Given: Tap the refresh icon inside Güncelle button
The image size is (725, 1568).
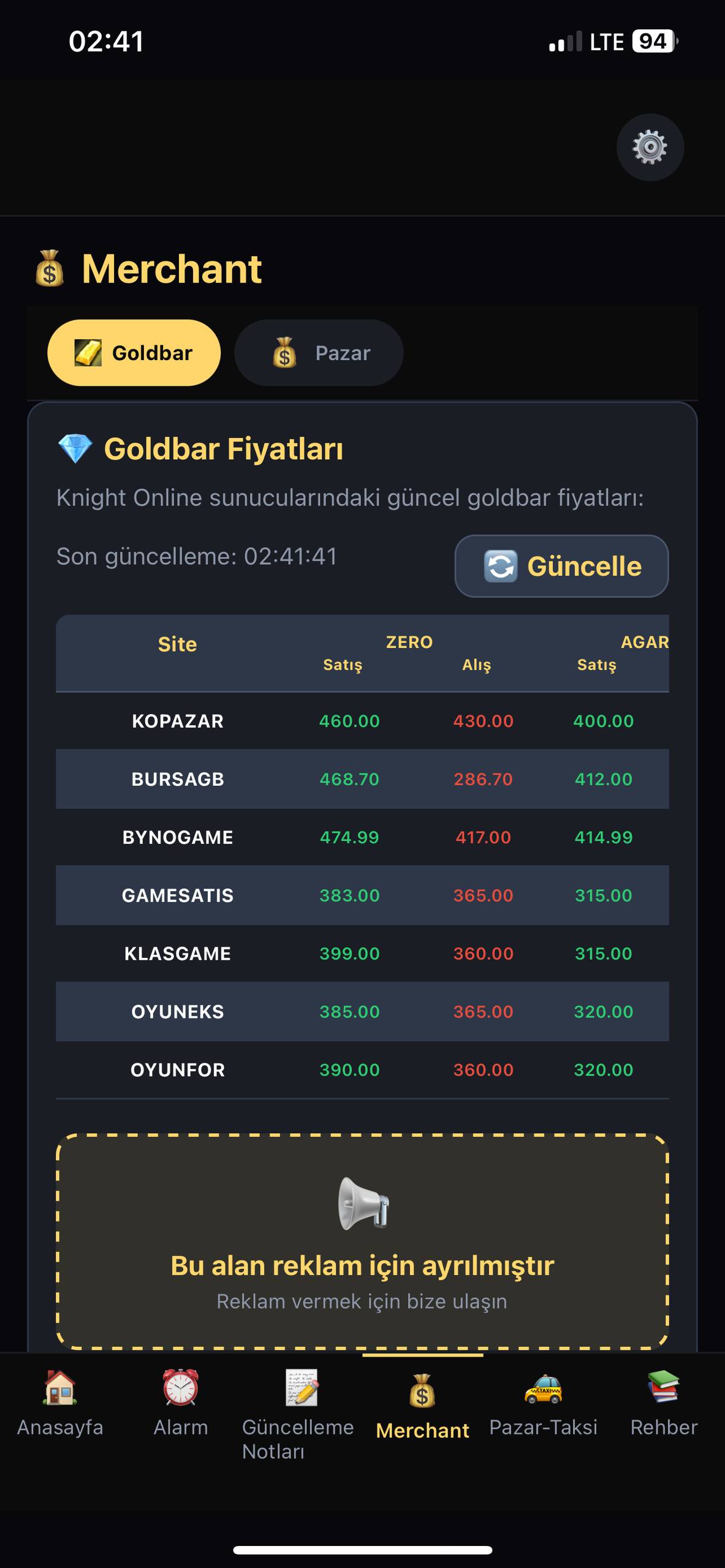Looking at the screenshot, I should 501,567.
